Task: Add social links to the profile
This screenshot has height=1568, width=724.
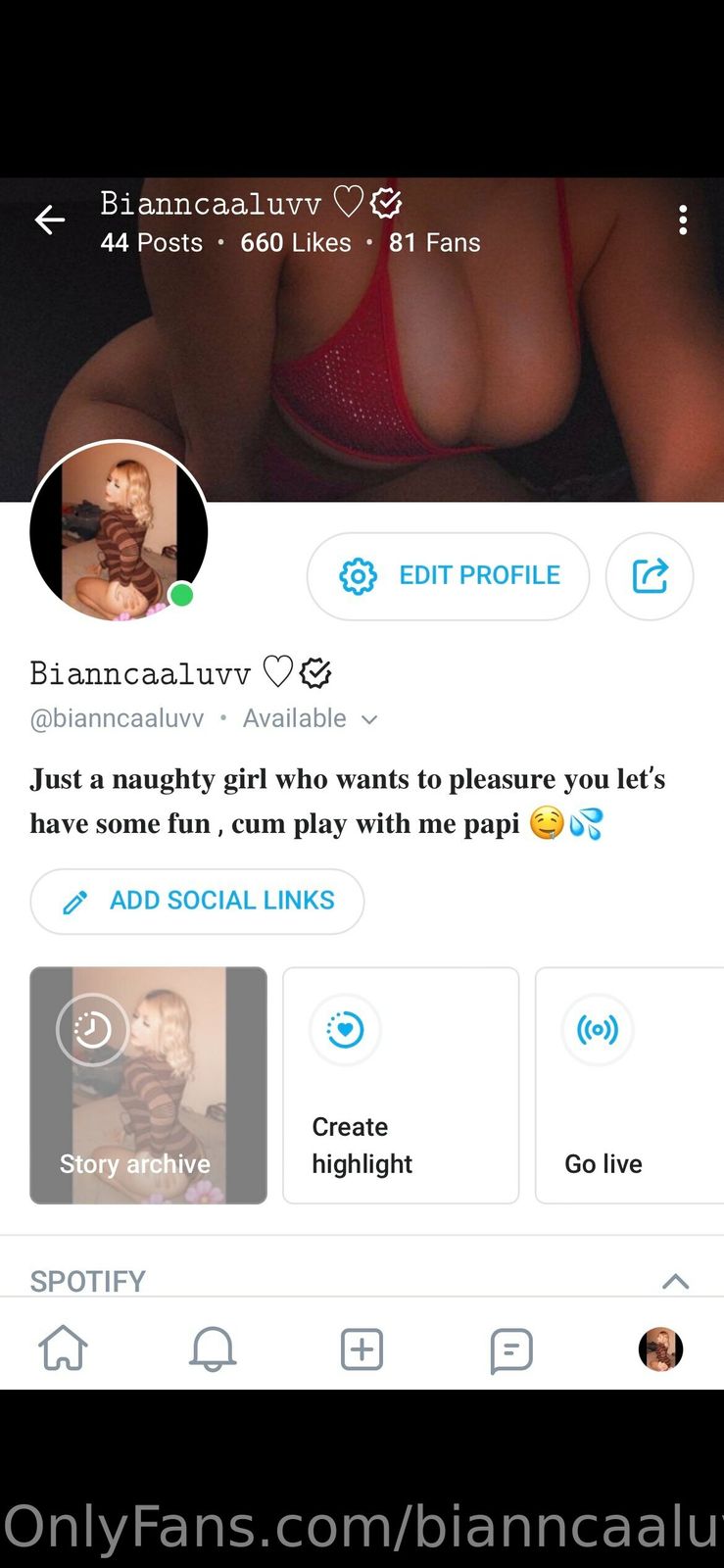Action: pos(197,902)
